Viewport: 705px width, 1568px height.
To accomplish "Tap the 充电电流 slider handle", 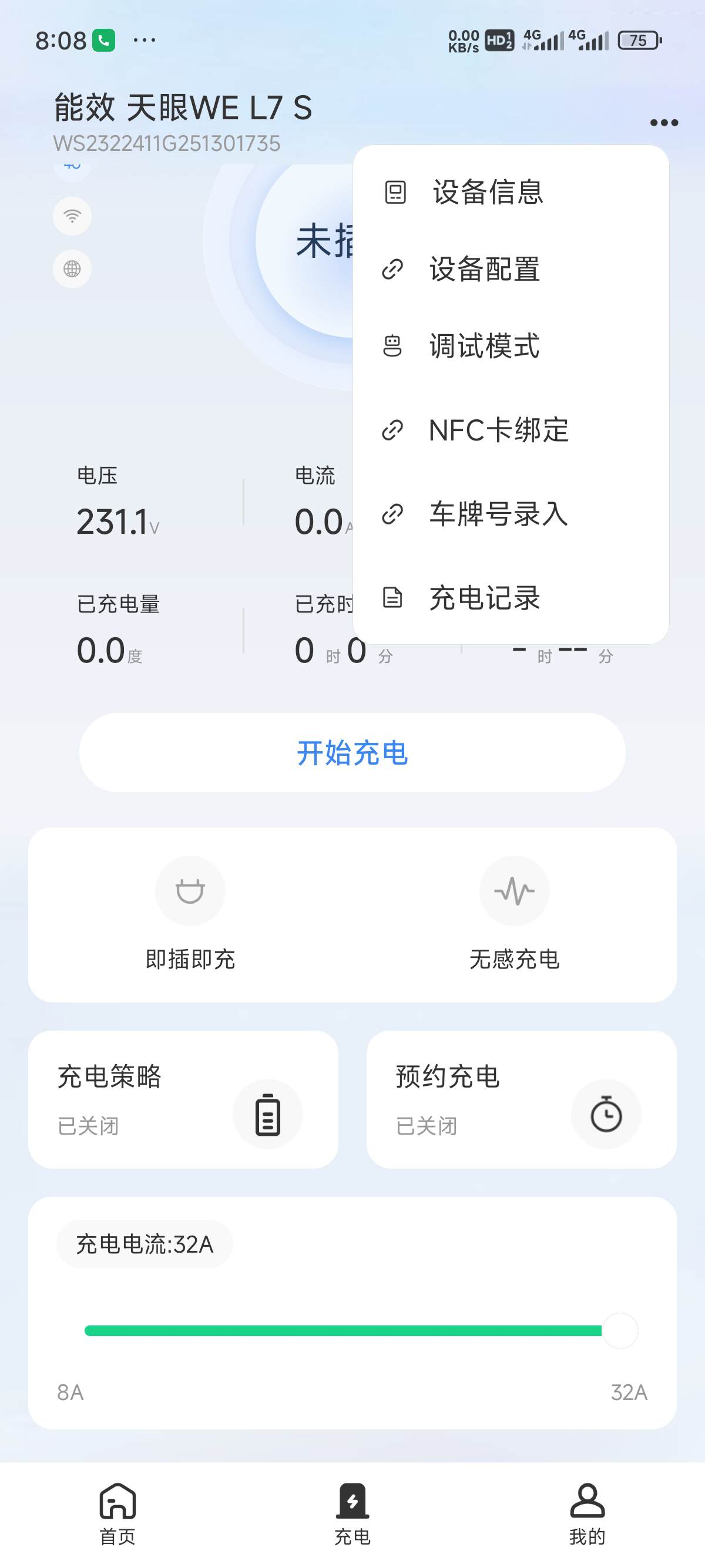I will pyautogui.click(x=620, y=1331).
